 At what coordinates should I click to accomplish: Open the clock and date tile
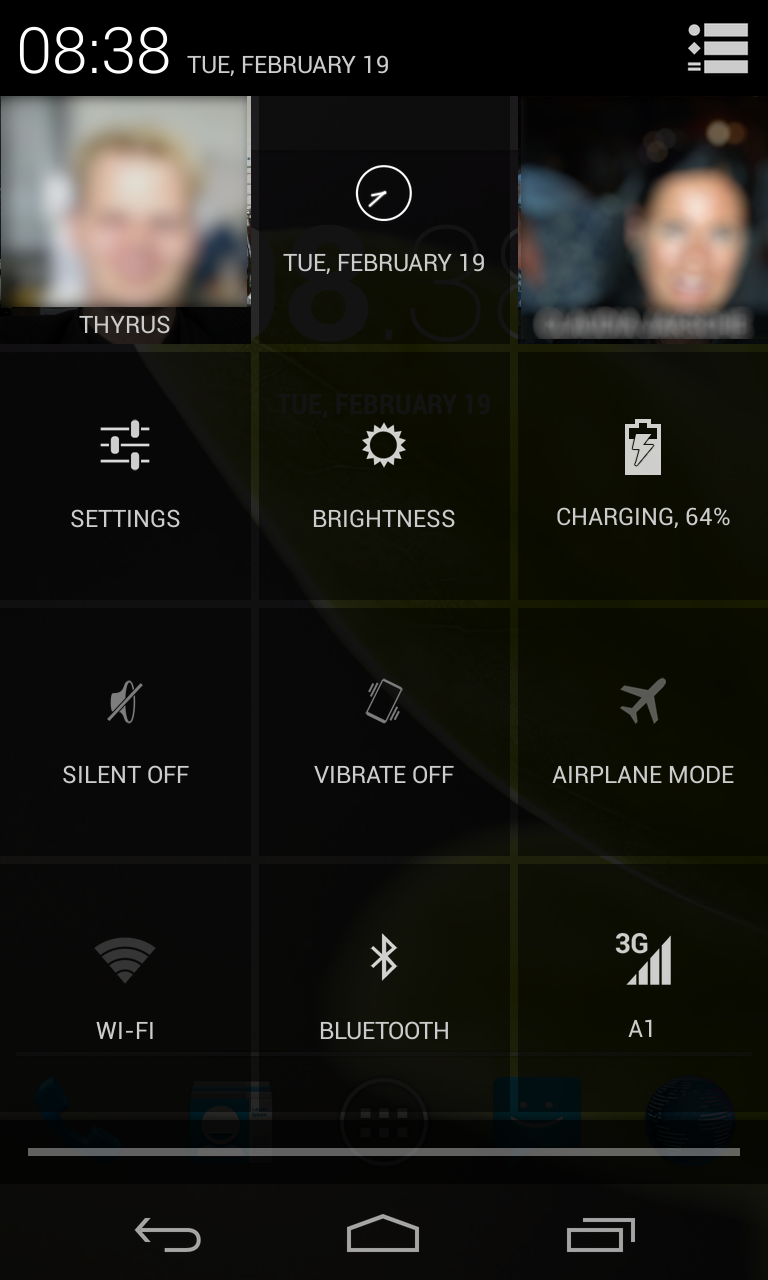(384, 220)
